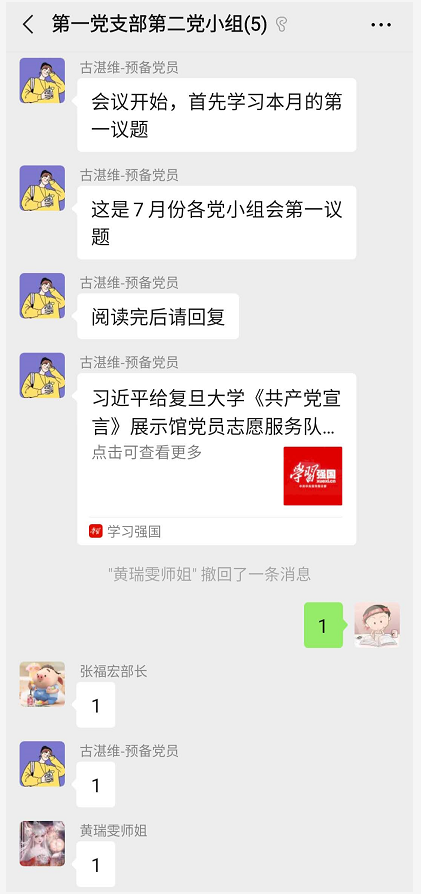This screenshot has height=894, width=421.
Task: Go back from the group chat
Action: [28, 25]
